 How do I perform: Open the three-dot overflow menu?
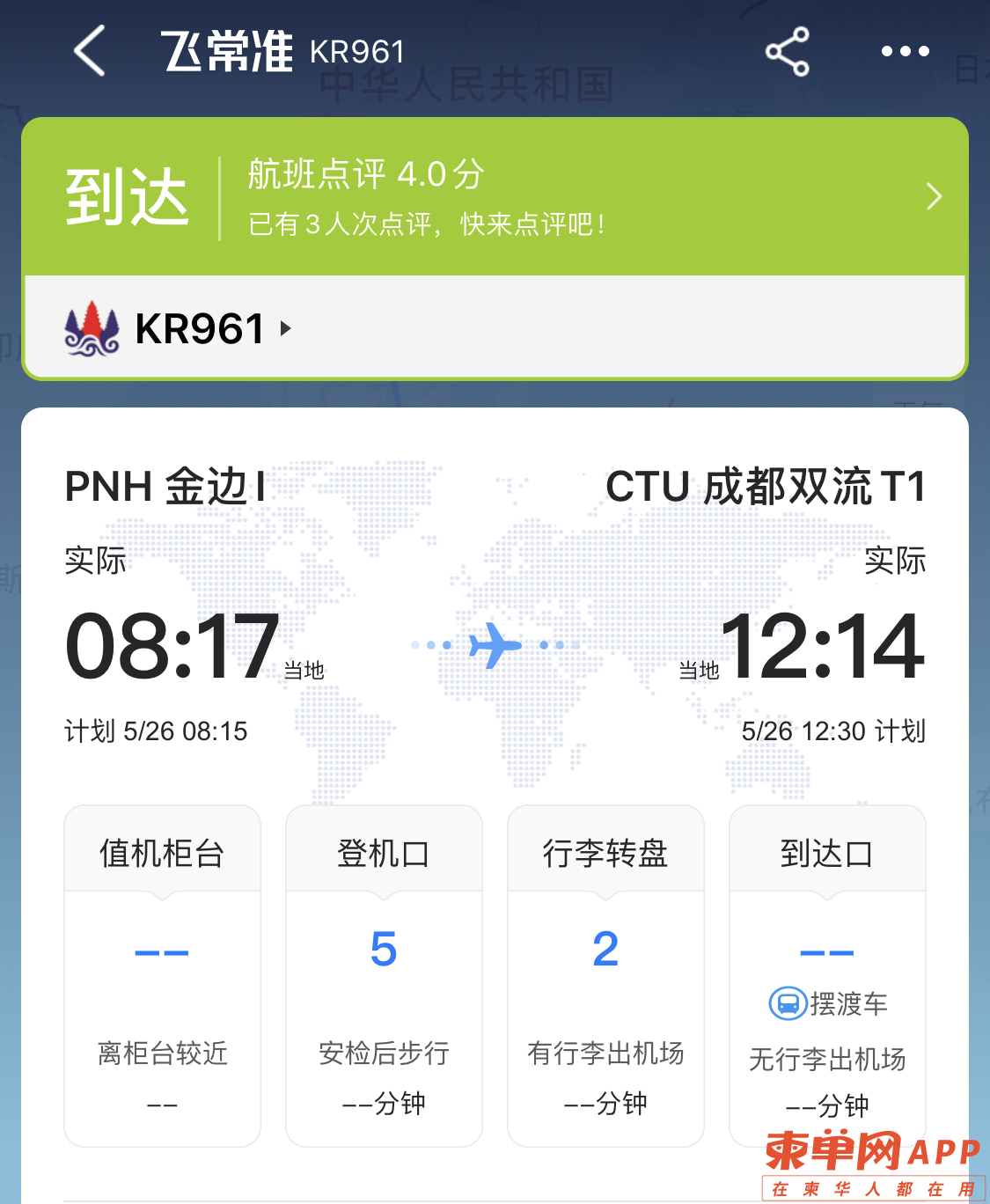906,51
